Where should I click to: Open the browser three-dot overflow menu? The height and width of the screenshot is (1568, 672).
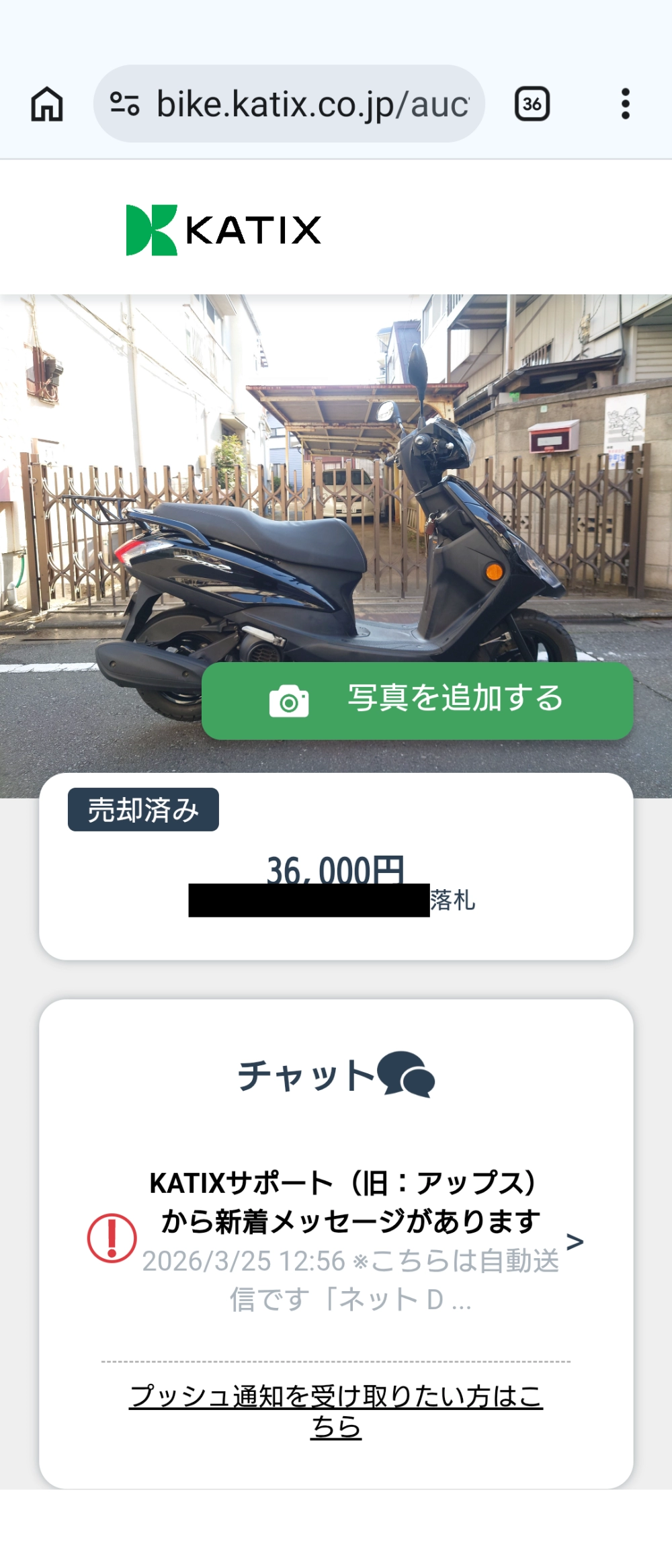coord(626,104)
